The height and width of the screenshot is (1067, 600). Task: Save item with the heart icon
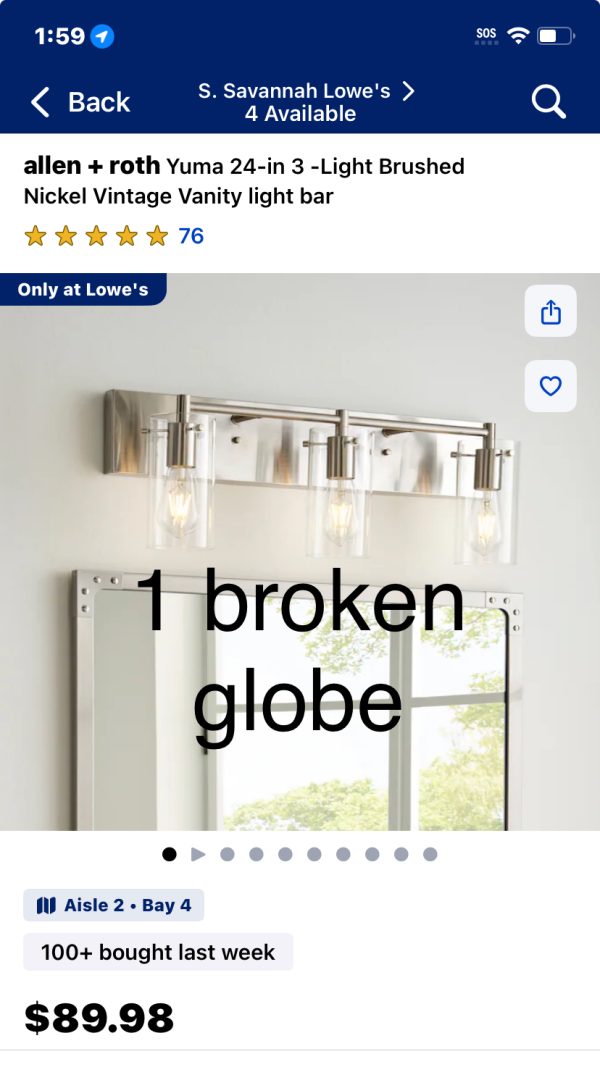pos(550,386)
